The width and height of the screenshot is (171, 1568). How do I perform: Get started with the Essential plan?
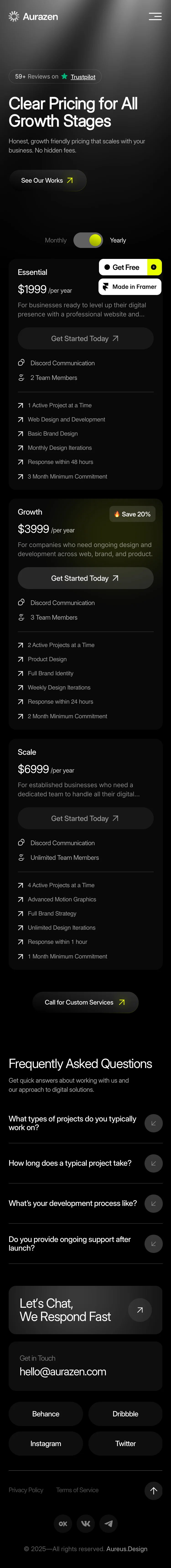pyautogui.click(x=85, y=338)
